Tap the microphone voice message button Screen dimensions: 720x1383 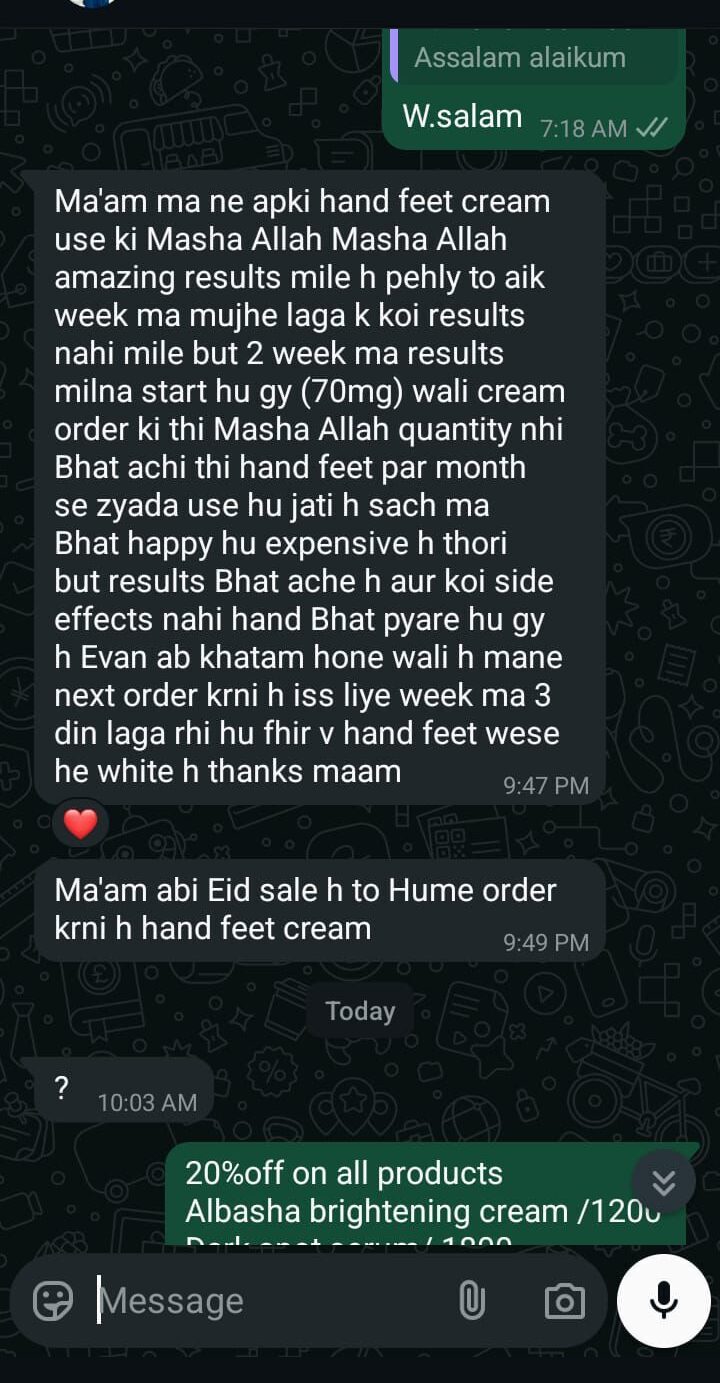click(x=663, y=1300)
